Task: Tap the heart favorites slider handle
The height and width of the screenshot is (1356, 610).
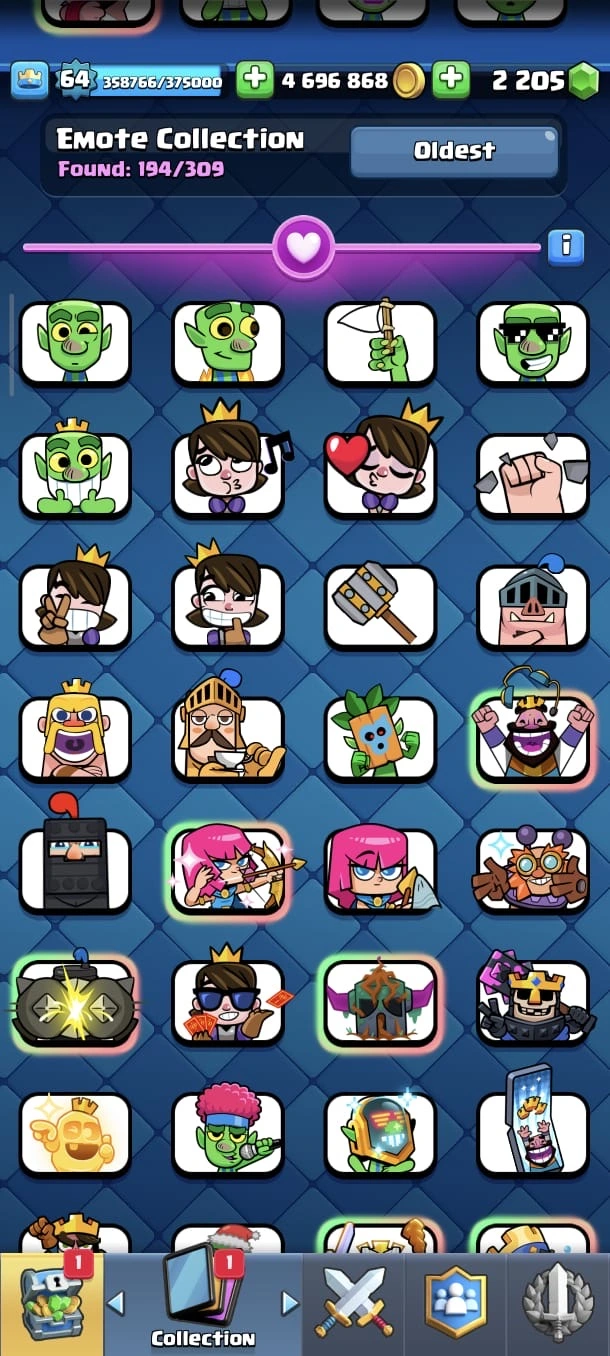Action: click(304, 246)
